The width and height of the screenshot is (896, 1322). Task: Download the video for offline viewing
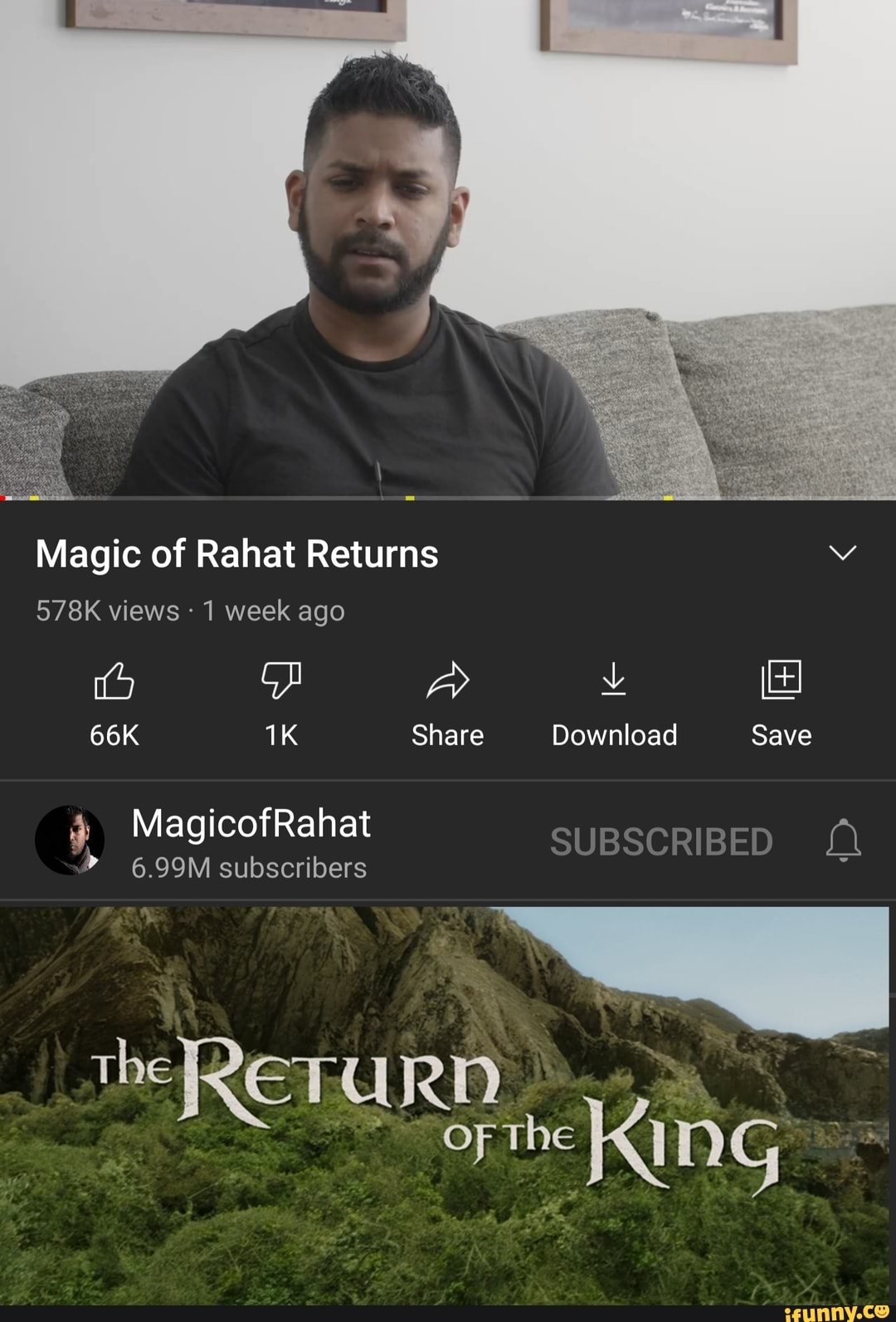tap(614, 682)
